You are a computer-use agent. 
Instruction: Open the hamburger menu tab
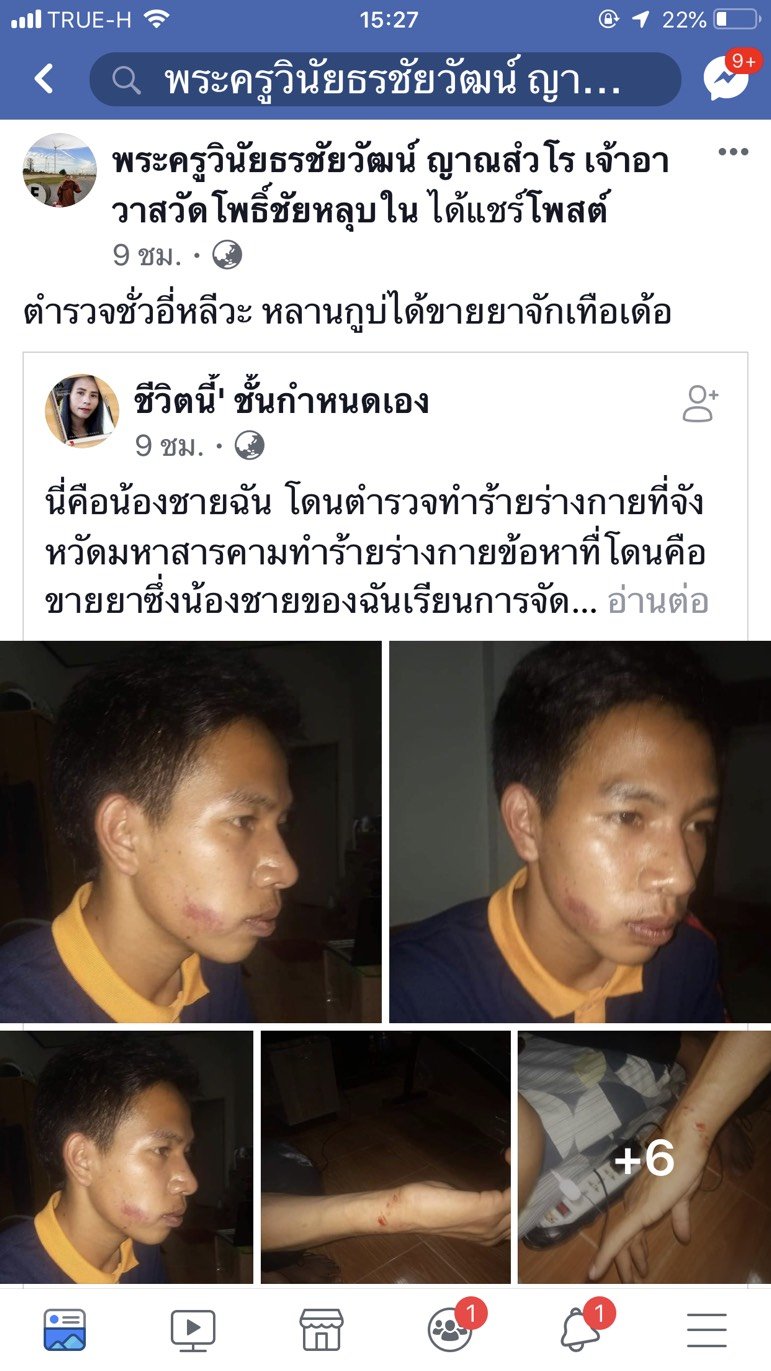(x=706, y=1329)
